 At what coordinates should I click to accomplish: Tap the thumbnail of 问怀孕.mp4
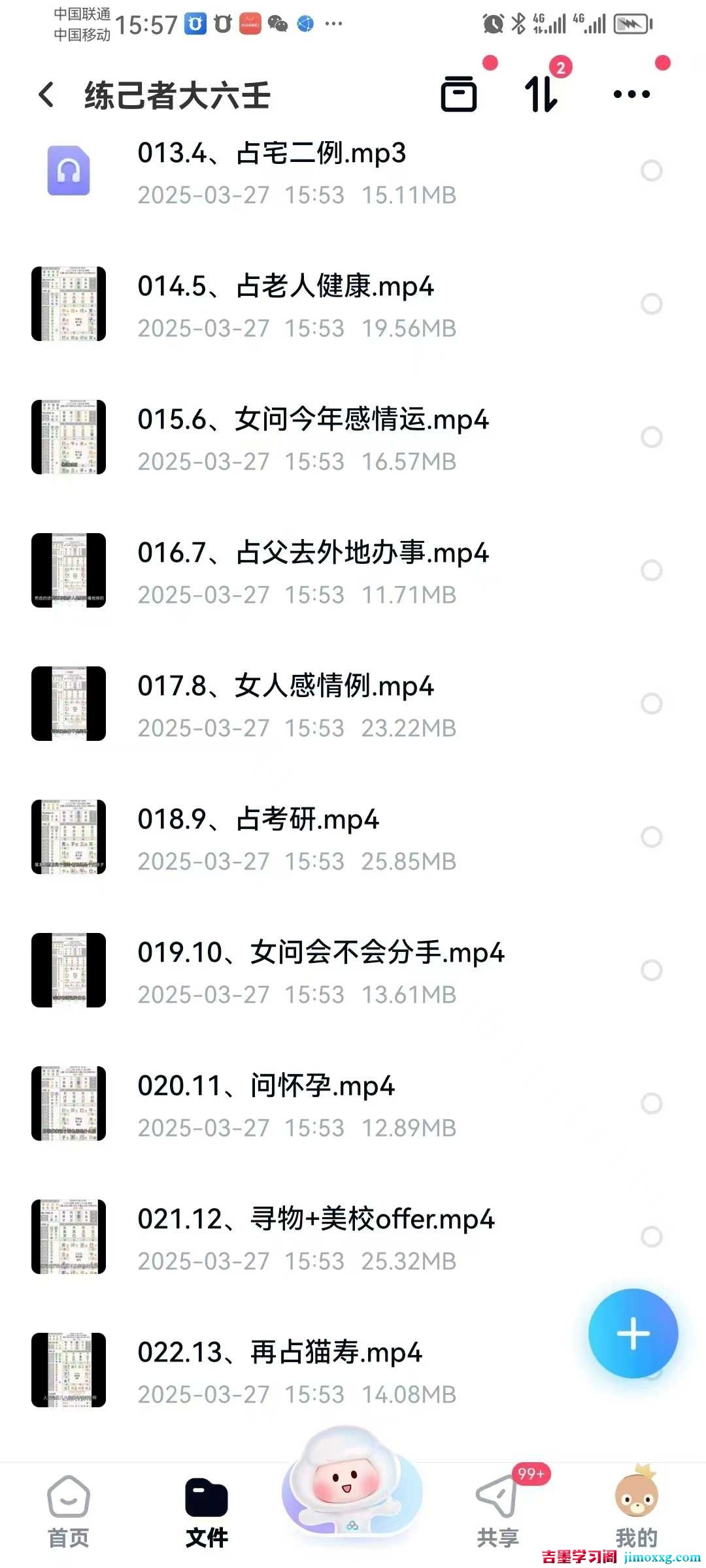pyautogui.click(x=69, y=1104)
